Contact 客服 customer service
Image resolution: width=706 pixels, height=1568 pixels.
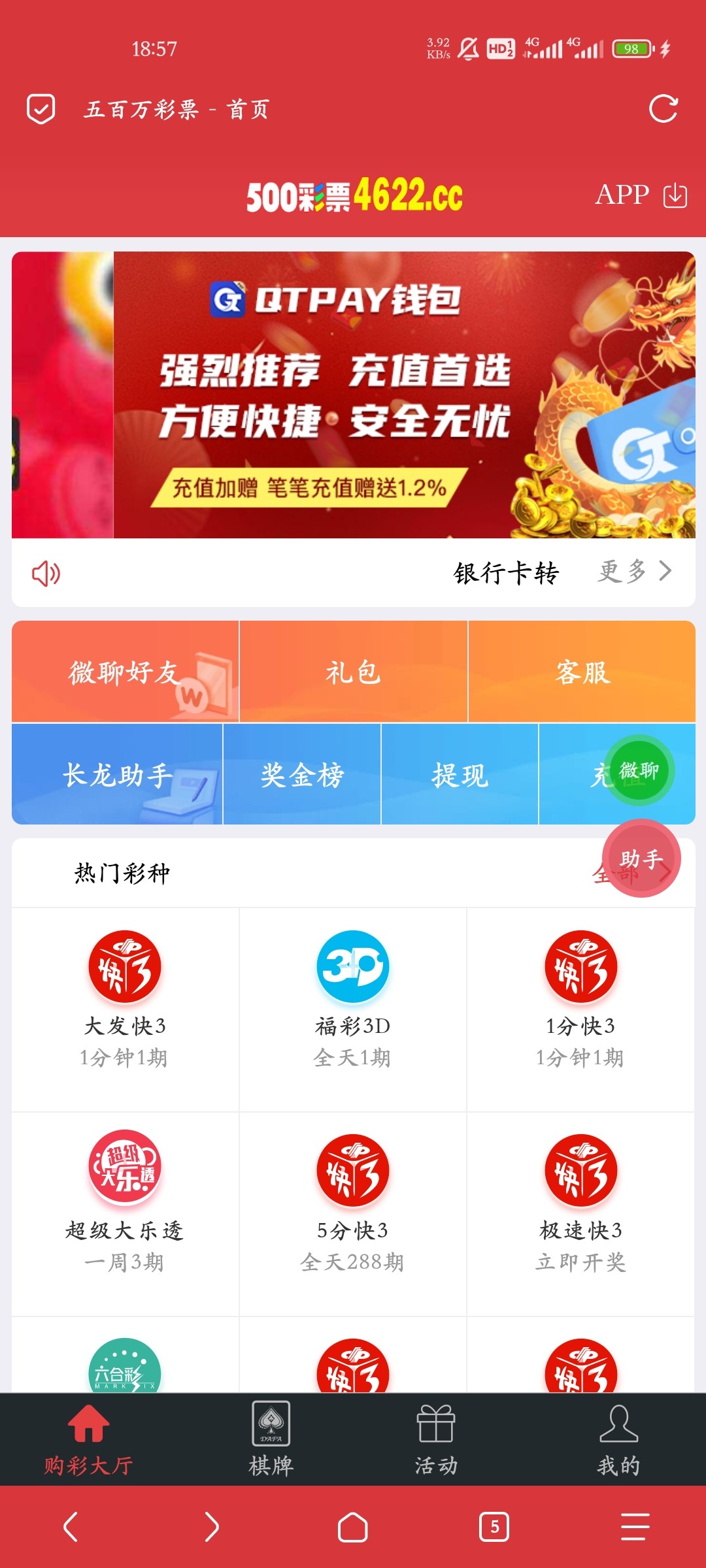tap(582, 672)
